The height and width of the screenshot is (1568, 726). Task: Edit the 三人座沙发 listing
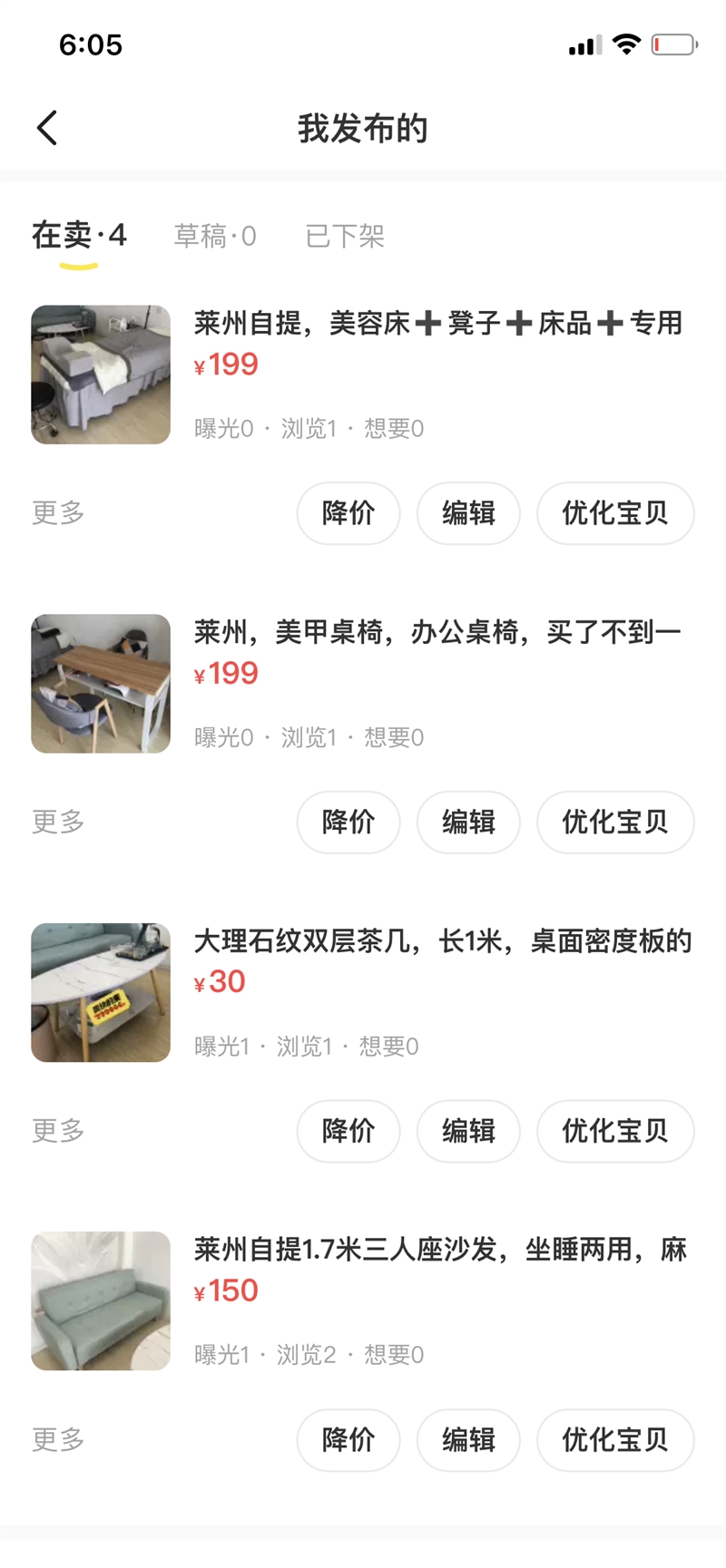click(x=468, y=1440)
